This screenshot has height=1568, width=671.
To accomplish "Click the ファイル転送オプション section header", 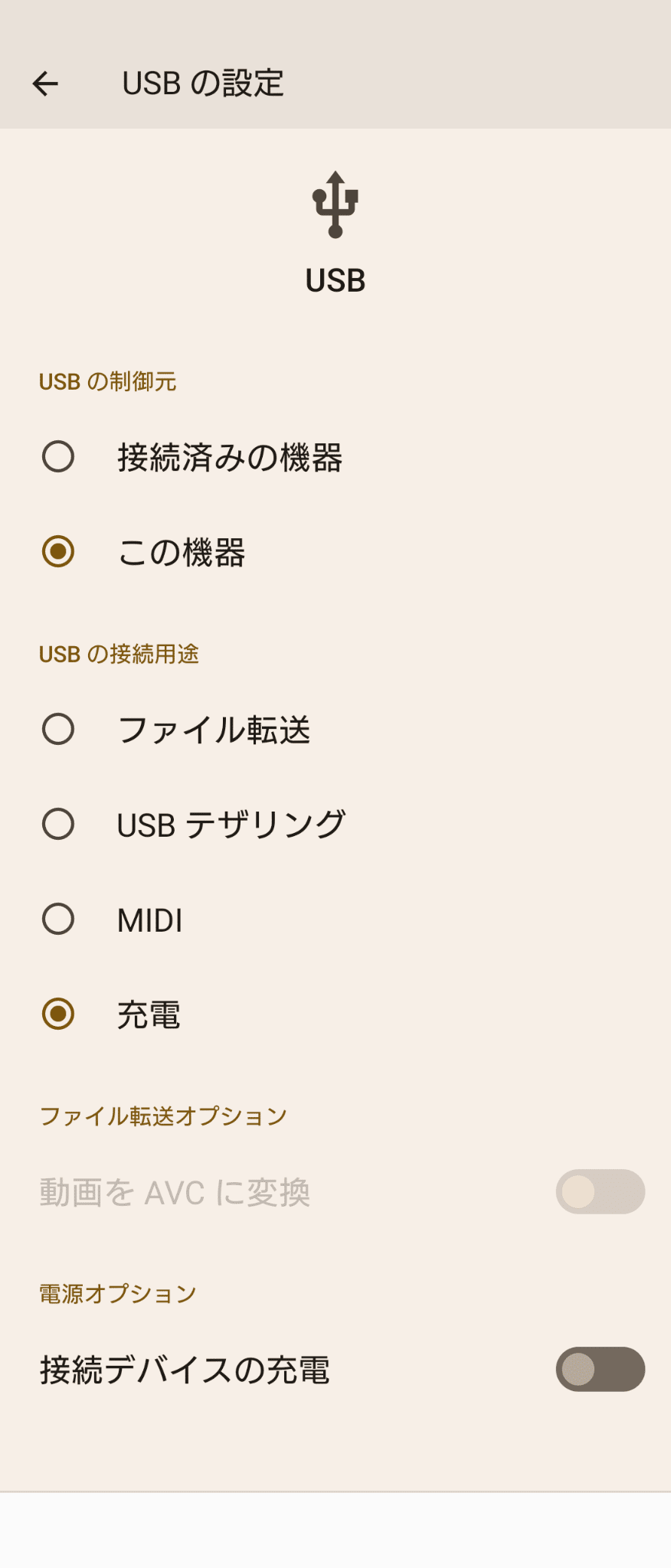I will pos(162,1116).
